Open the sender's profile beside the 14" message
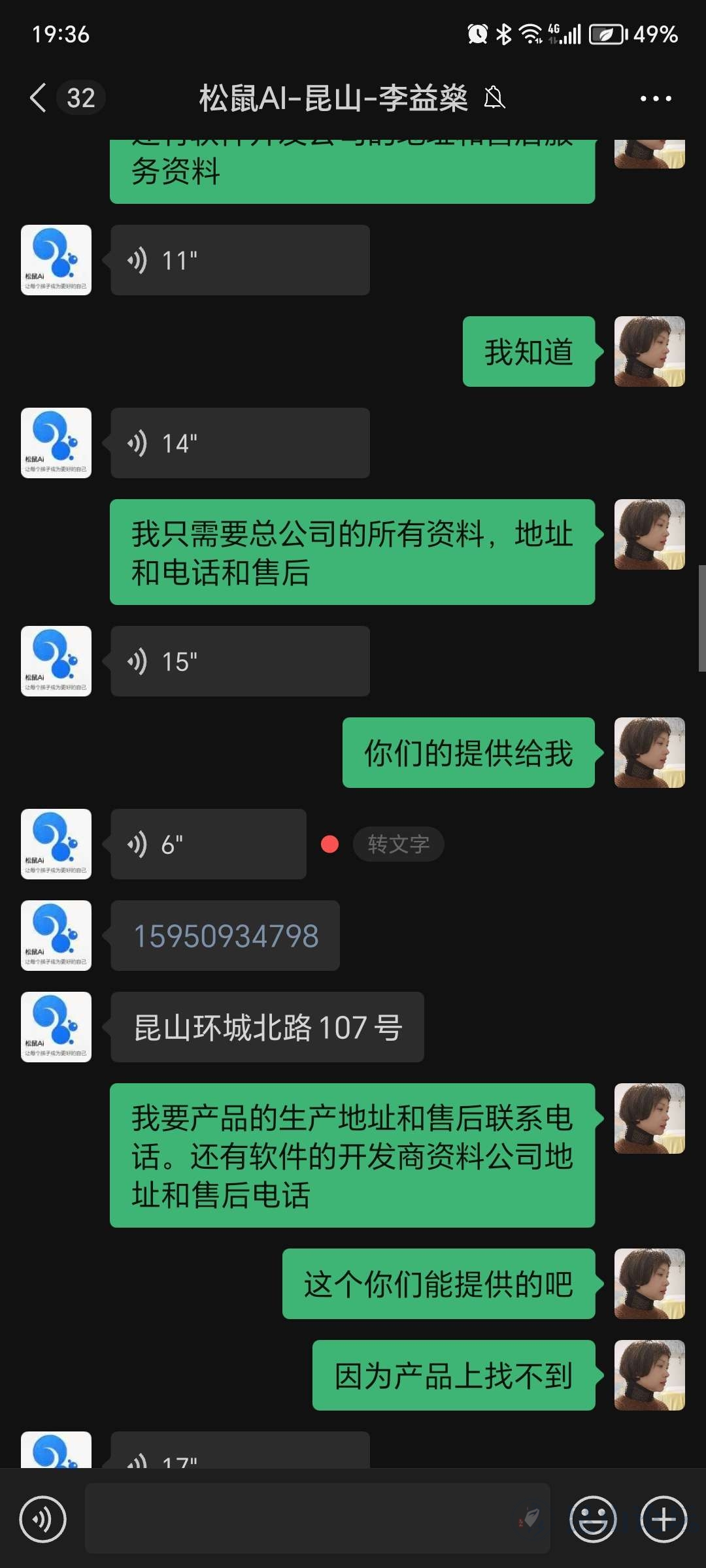The width and height of the screenshot is (706, 1568). coord(56,443)
